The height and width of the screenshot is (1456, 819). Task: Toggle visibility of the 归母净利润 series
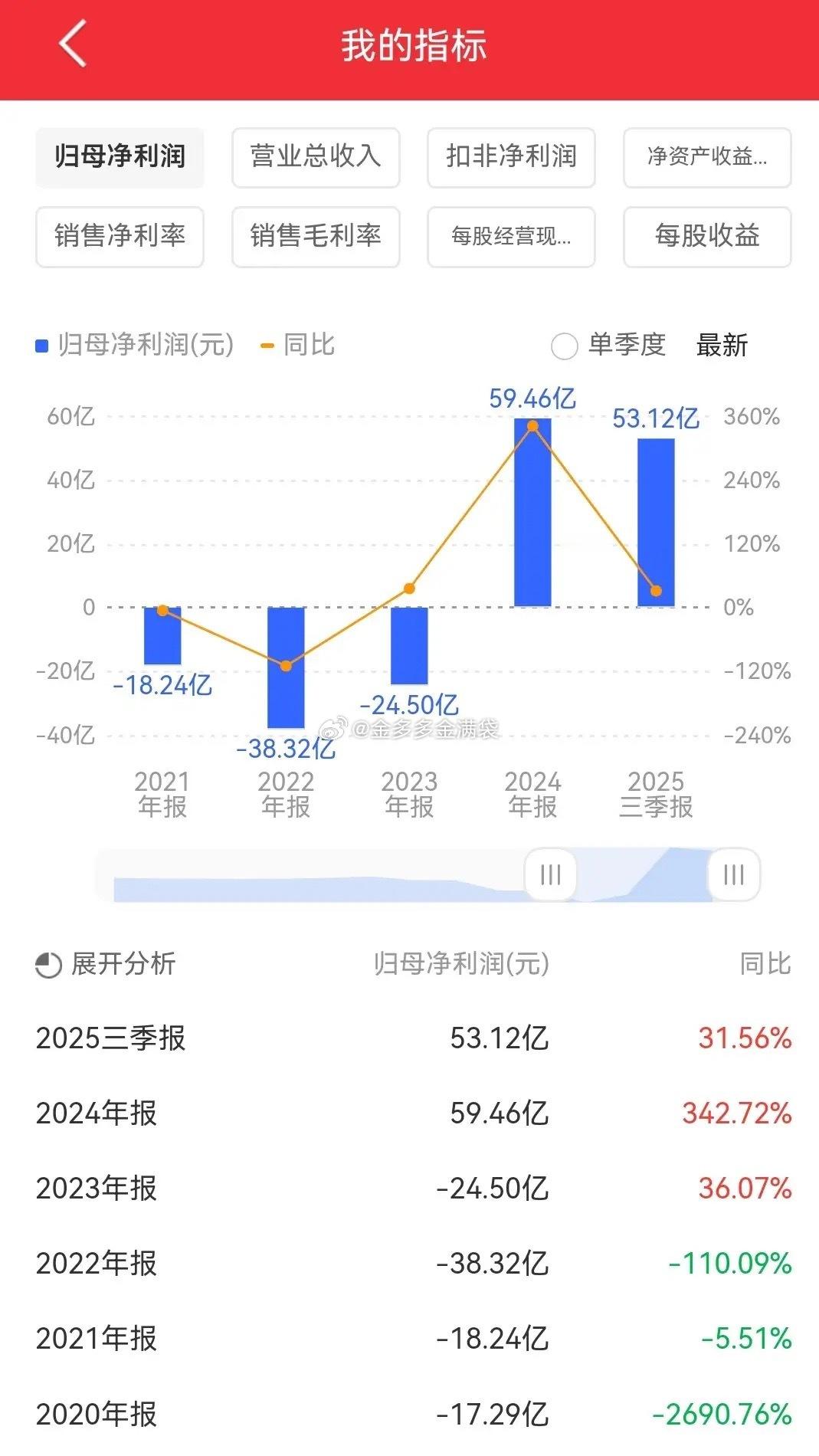[x=138, y=346]
